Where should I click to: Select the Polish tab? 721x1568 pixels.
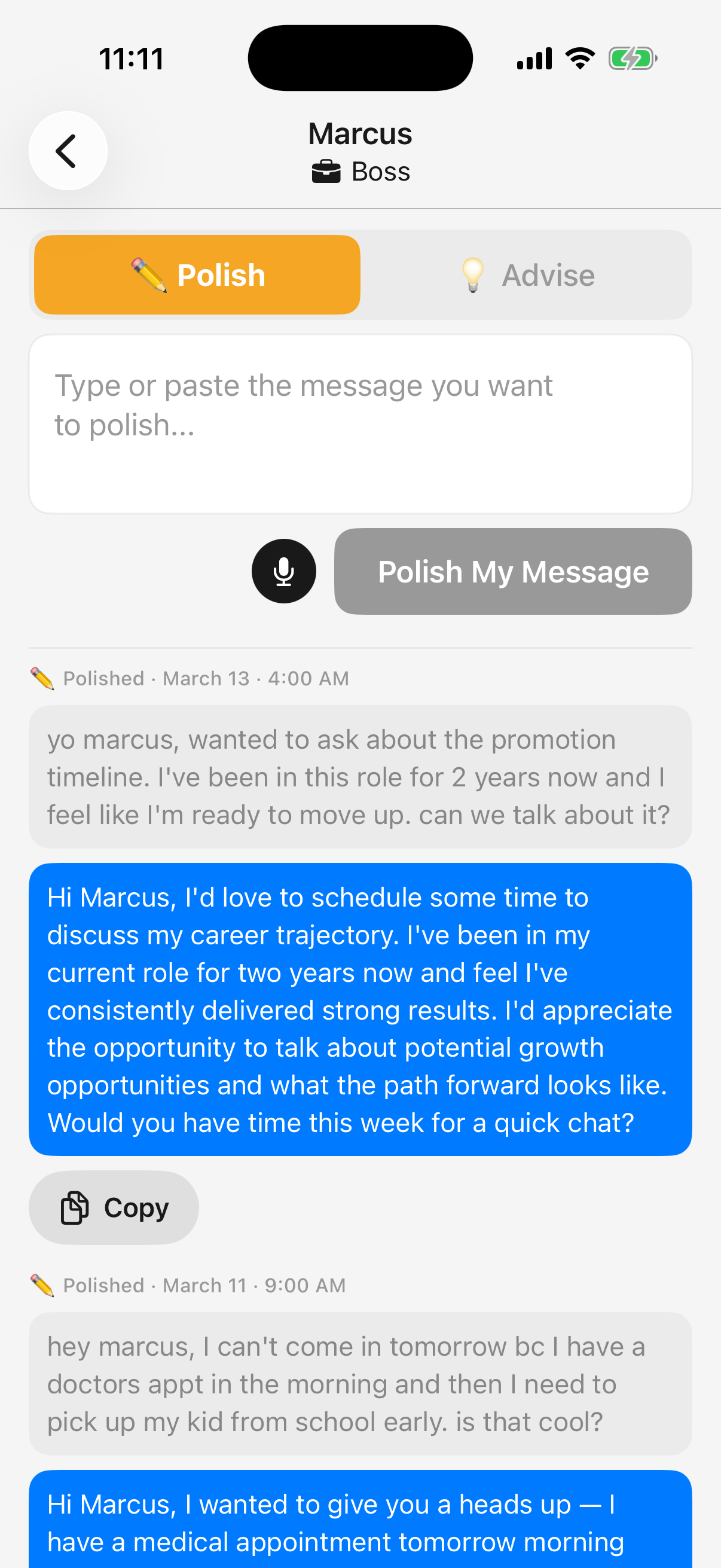[197, 274]
